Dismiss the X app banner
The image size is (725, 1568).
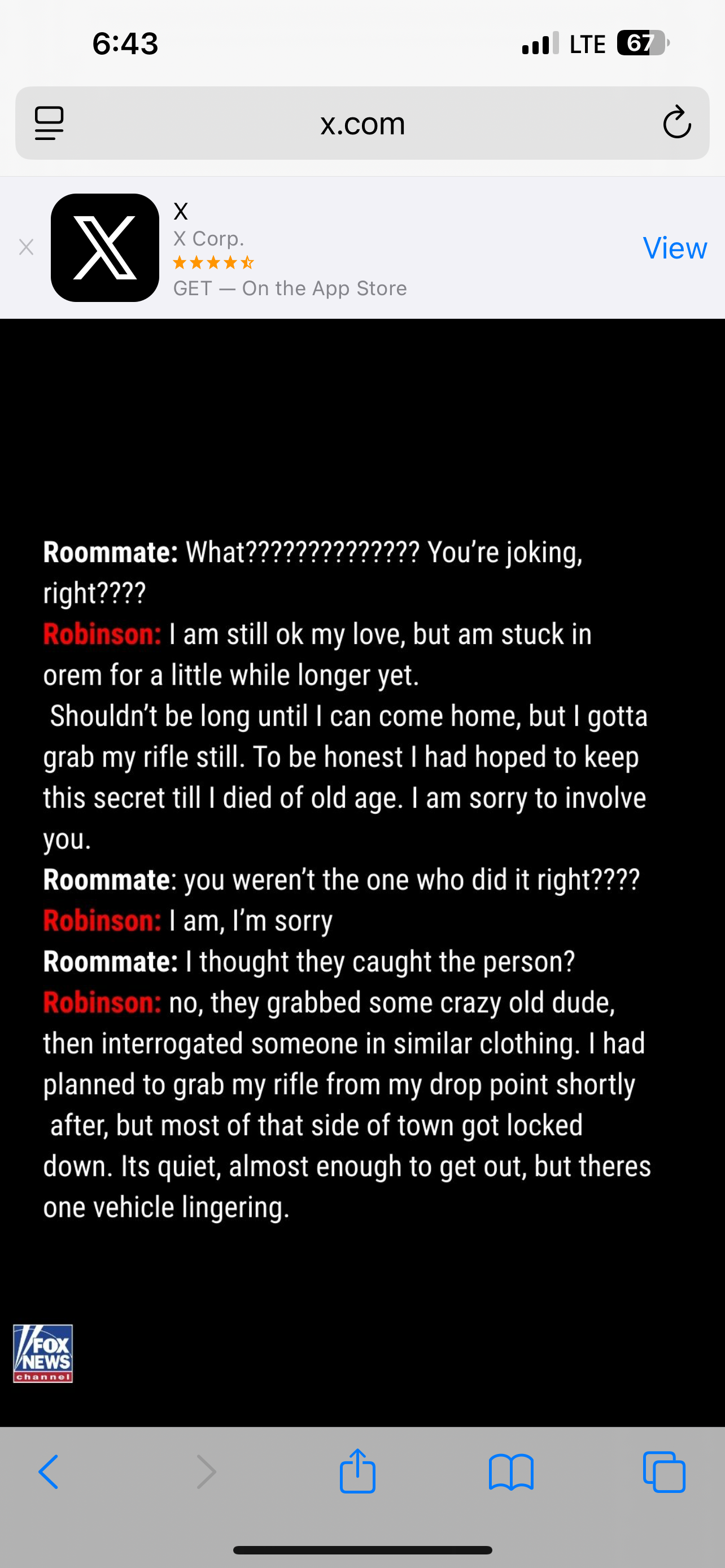pos(26,247)
